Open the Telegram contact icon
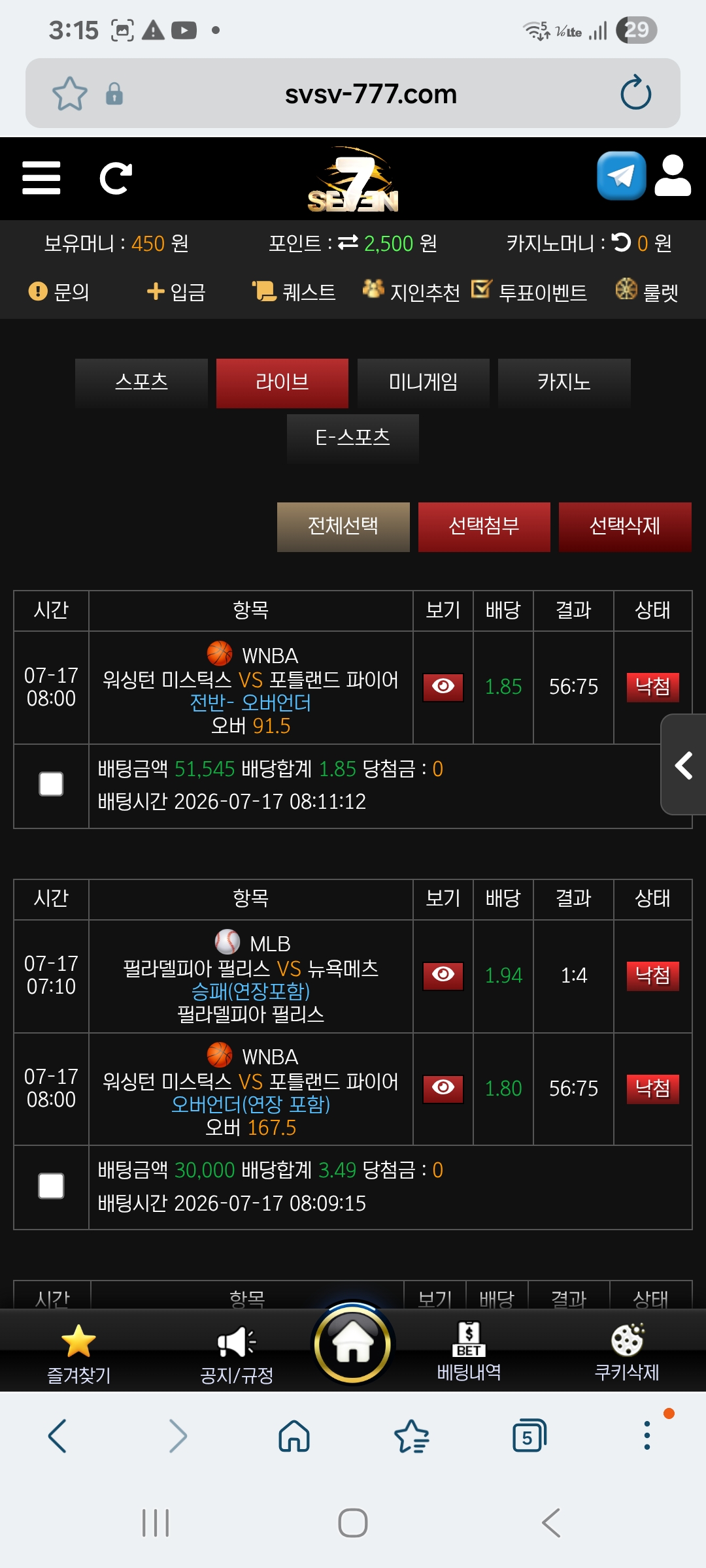 point(621,176)
